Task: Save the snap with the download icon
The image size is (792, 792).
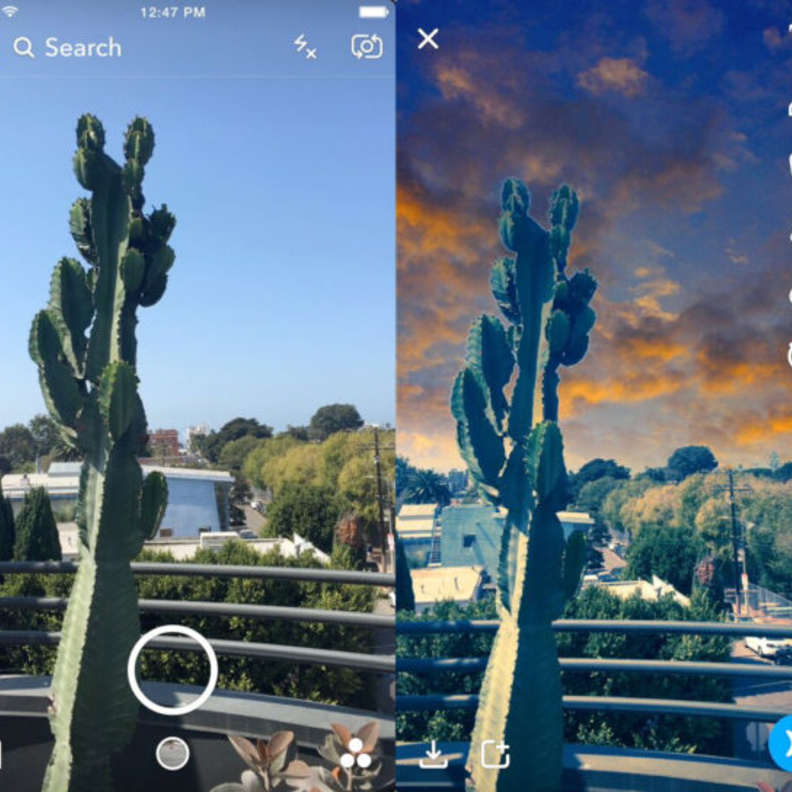Action: [433, 754]
